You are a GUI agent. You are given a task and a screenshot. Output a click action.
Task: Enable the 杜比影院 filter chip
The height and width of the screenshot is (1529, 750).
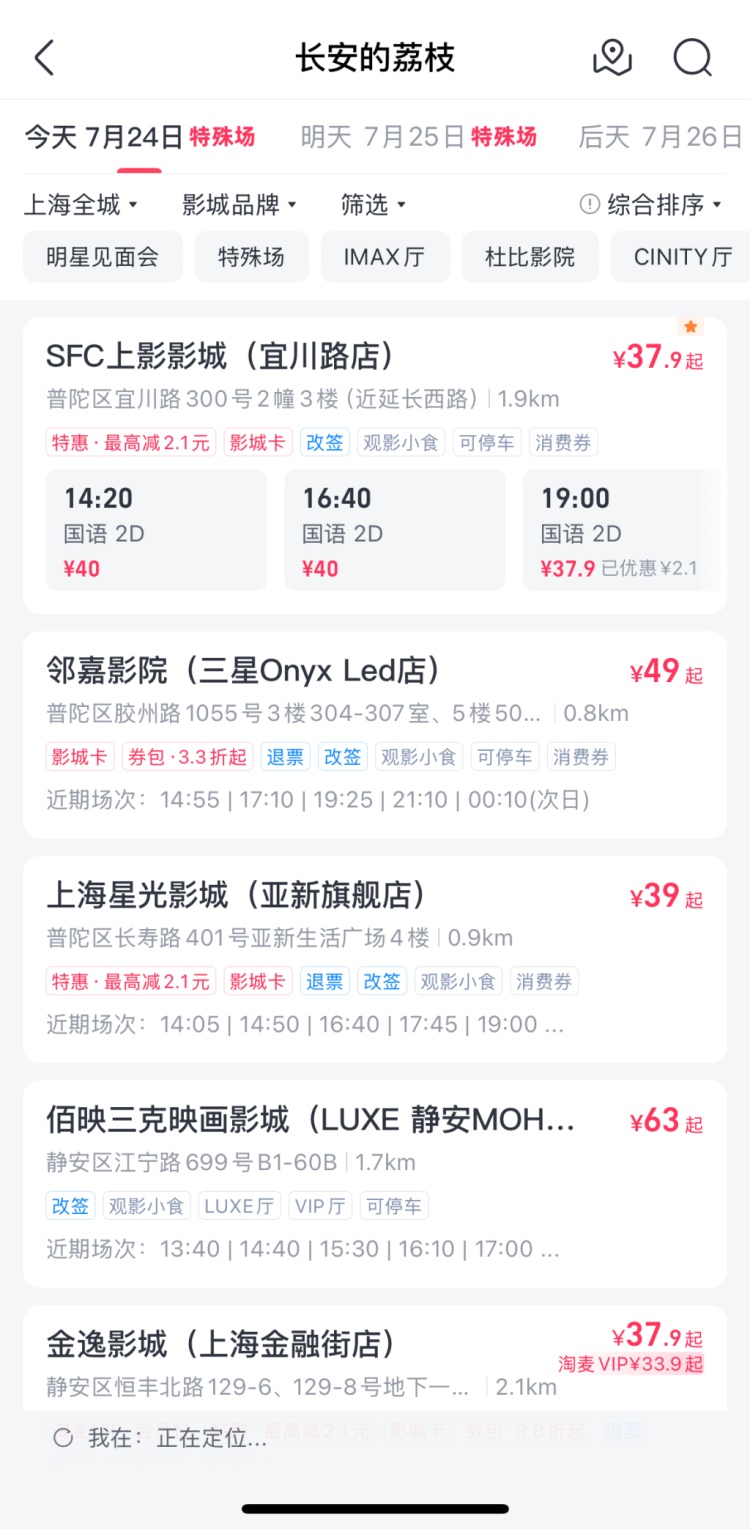530,256
